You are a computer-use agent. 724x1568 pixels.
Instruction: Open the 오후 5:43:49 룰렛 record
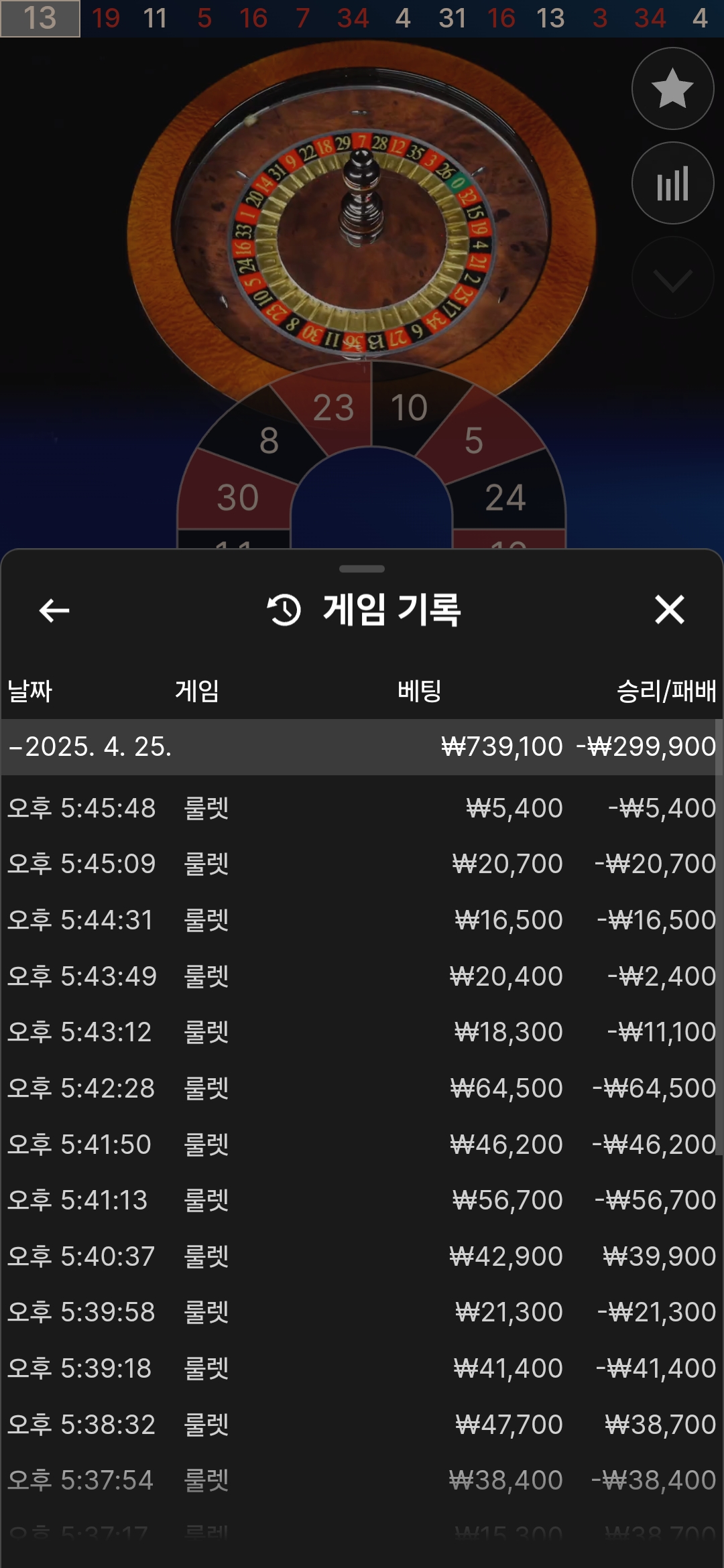pyautogui.click(x=362, y=976)
